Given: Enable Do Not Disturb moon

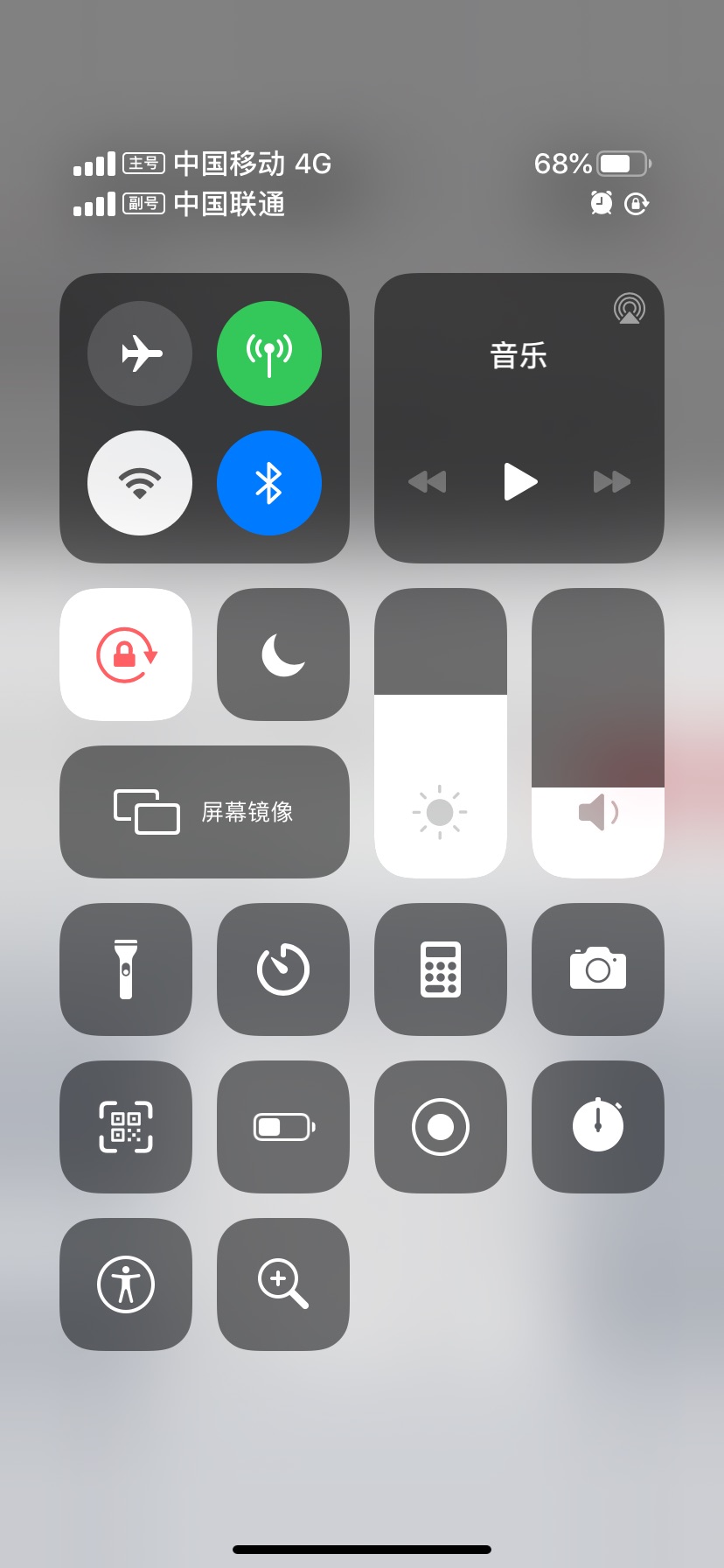Looking at the screenshot, I should pyautogui.click(x=283, y=654).
